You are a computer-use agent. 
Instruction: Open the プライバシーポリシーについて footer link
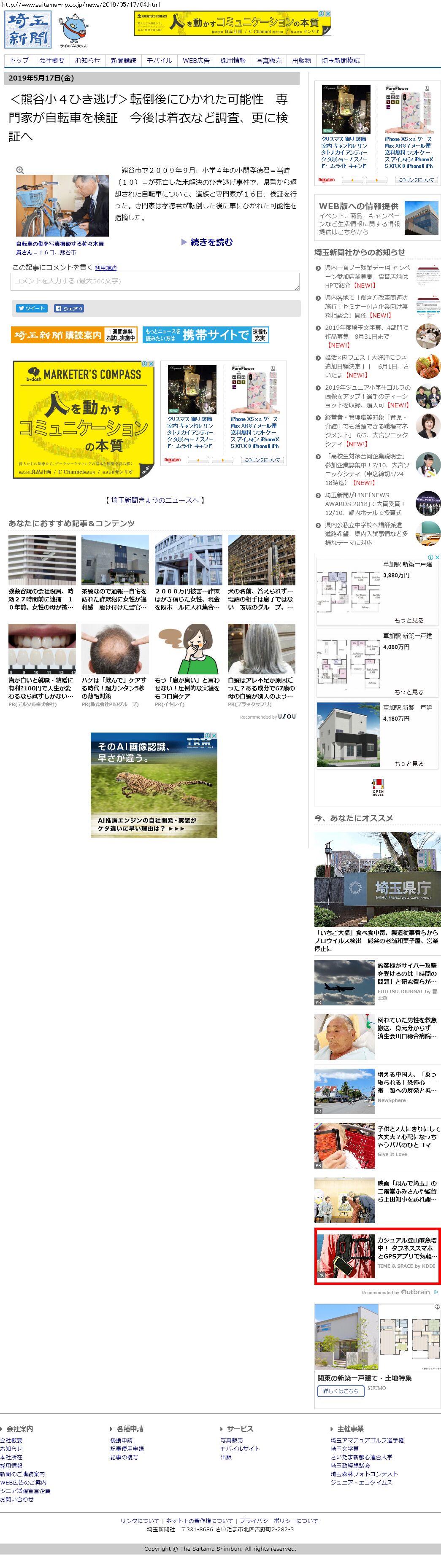[279, 1520]
